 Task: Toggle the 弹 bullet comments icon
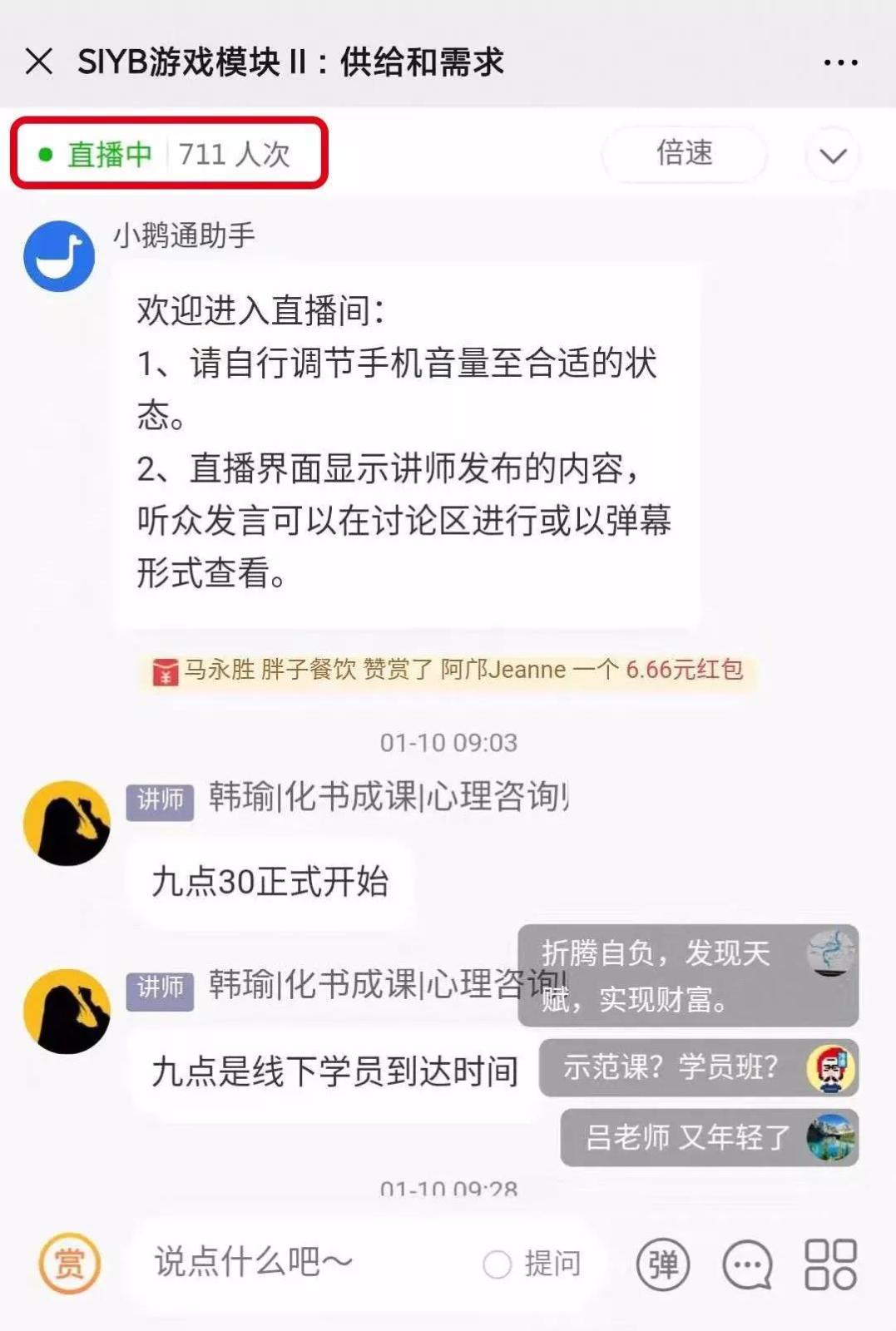click(662, 1264)
